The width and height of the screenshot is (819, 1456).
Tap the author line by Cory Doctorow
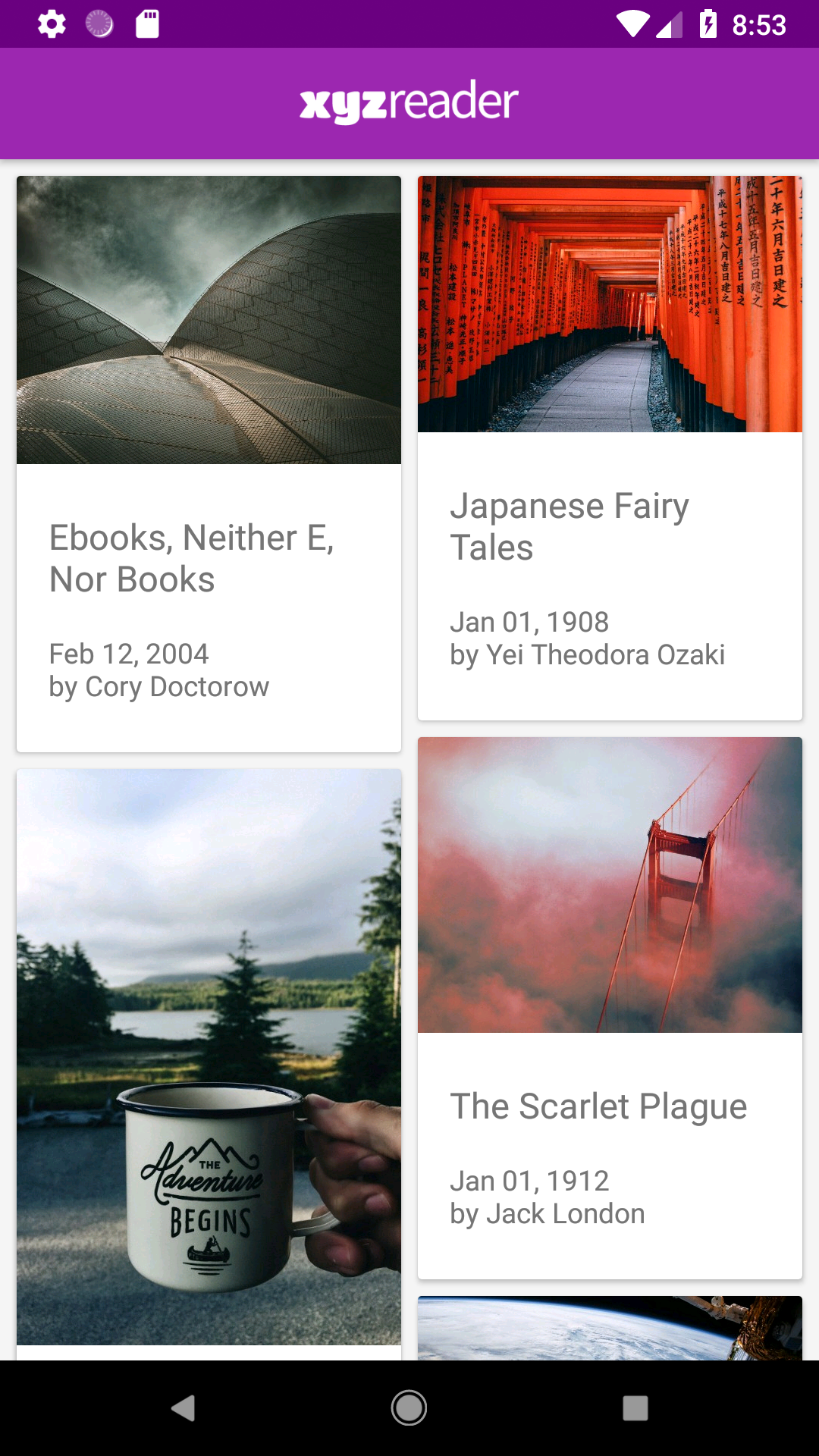158,687
